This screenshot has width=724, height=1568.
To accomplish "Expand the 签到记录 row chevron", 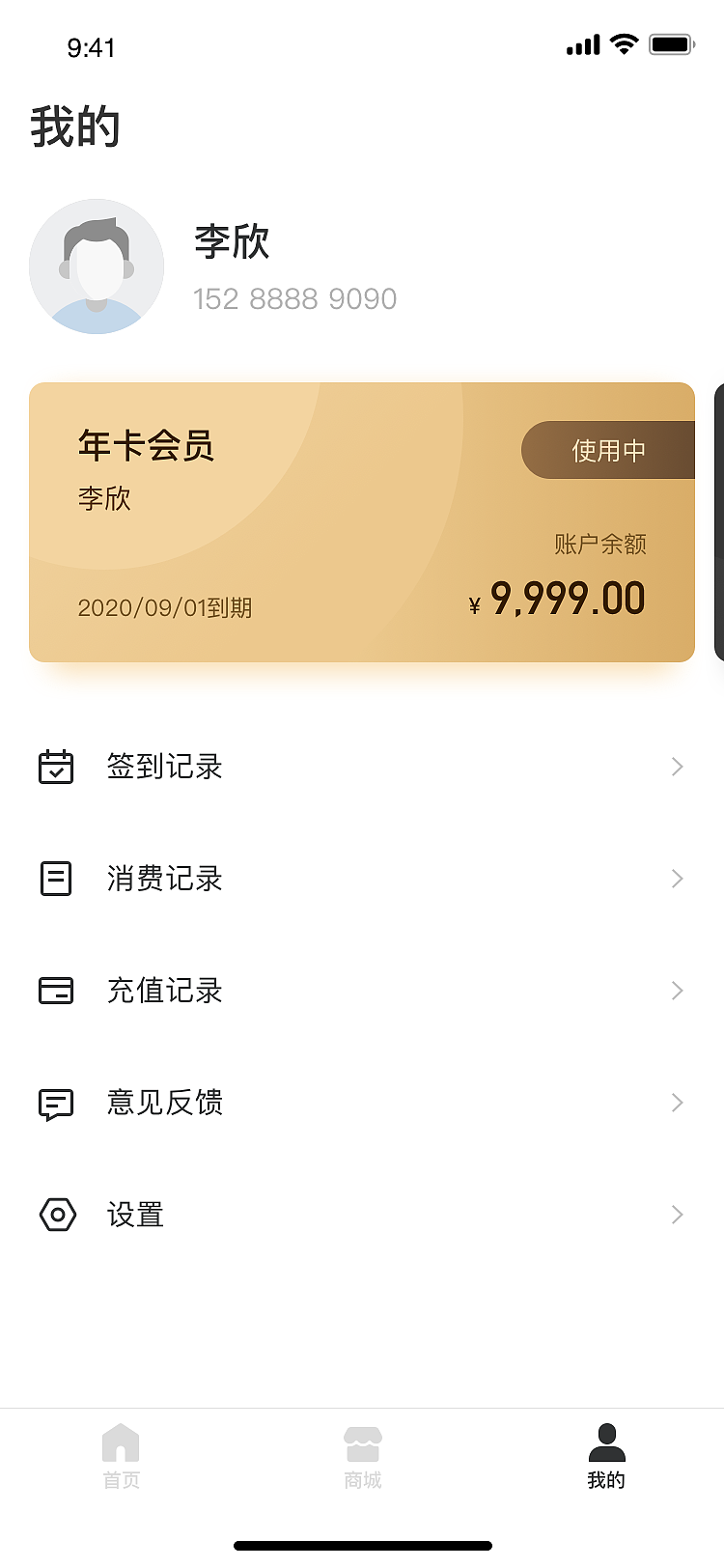I will click(x=677, y=767).
